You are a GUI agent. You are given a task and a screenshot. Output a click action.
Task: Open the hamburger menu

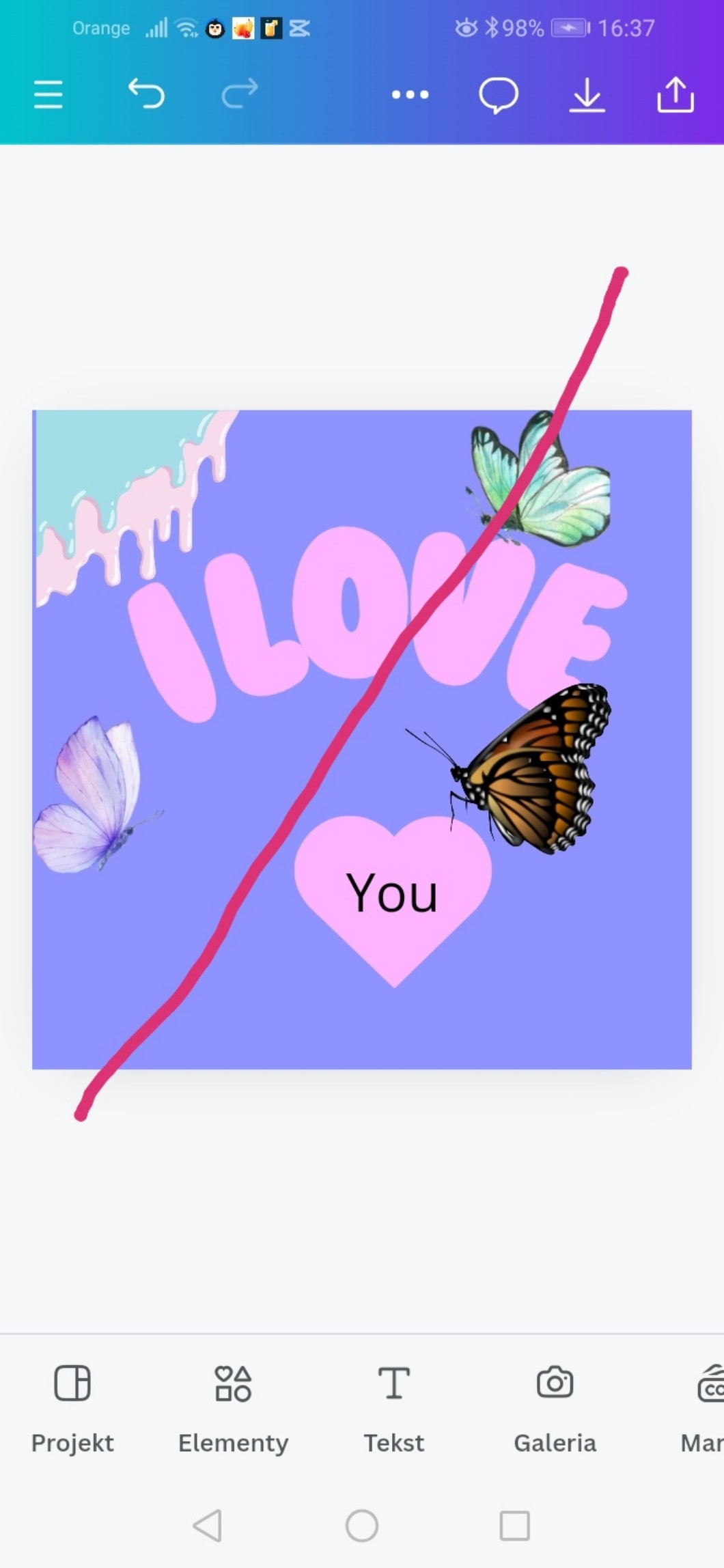(x=48, y=94)
